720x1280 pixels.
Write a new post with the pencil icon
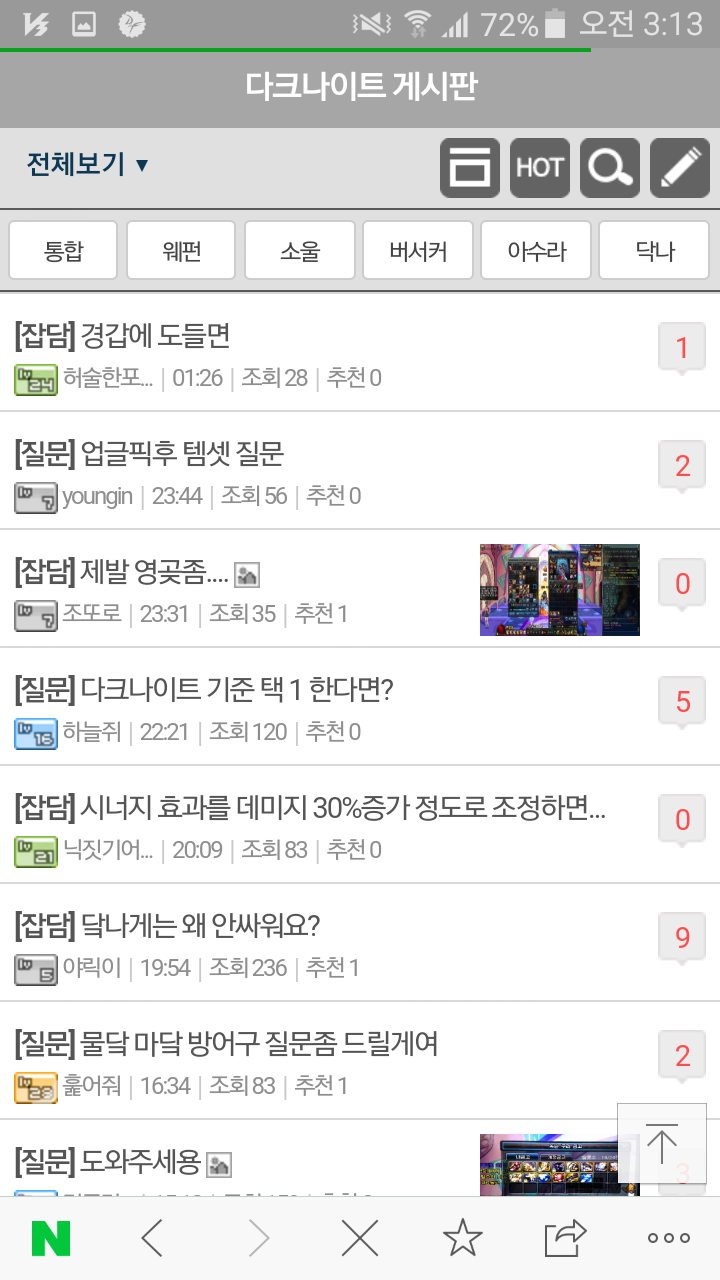(680, 167)
